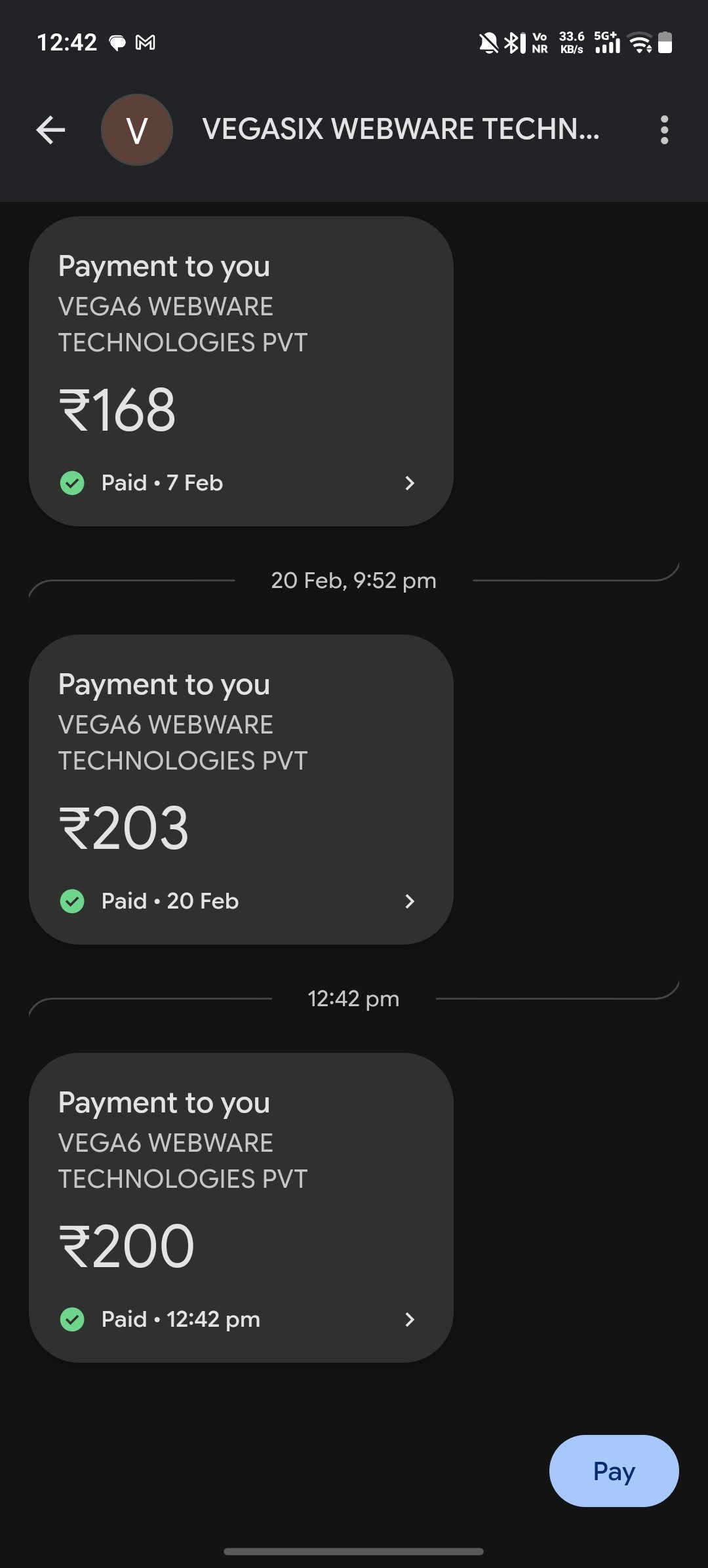This screenshot has height=1568, width=708.
Task: Open the ₹200 payment paid at 12:42 pm
Action: point(241,1207)
